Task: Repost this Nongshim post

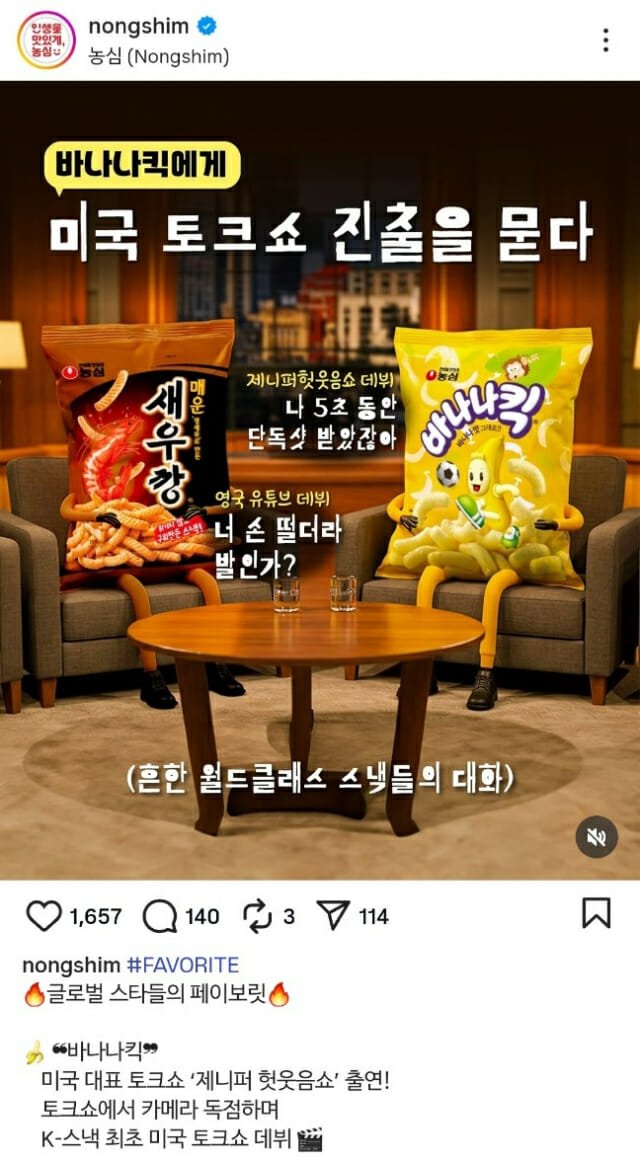Action: [259, 916]
